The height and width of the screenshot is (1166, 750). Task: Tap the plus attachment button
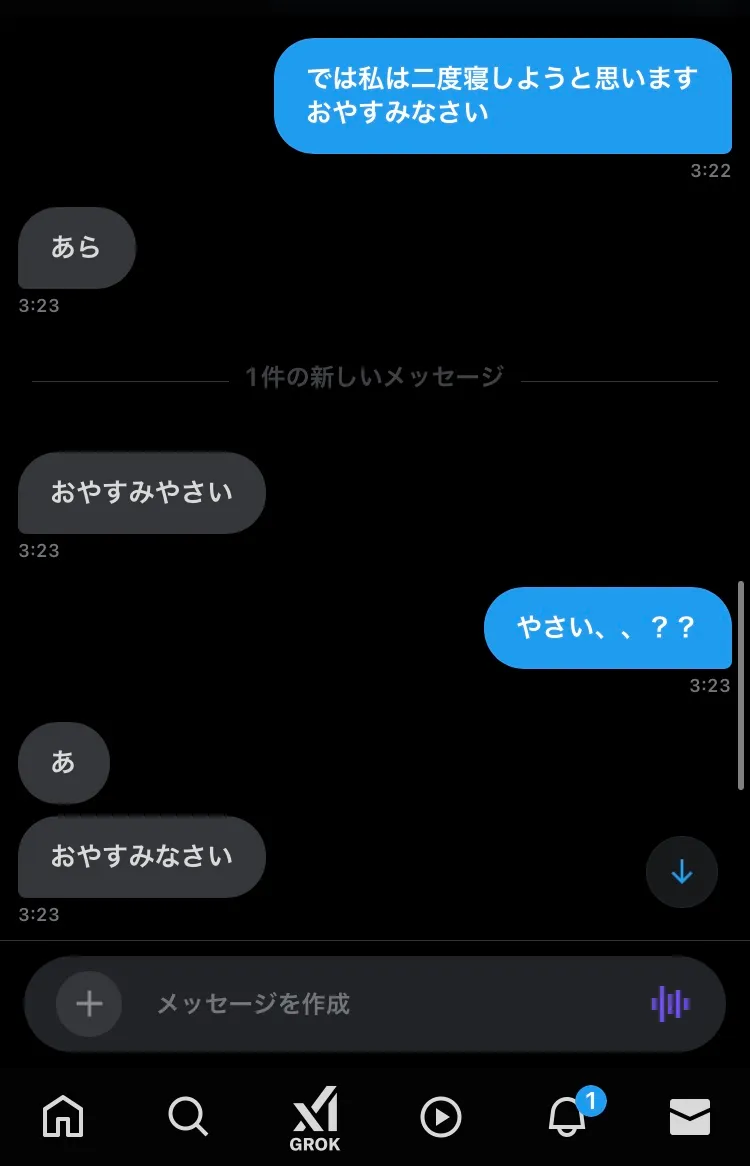pyautogui.click(x=89, y=1003)
